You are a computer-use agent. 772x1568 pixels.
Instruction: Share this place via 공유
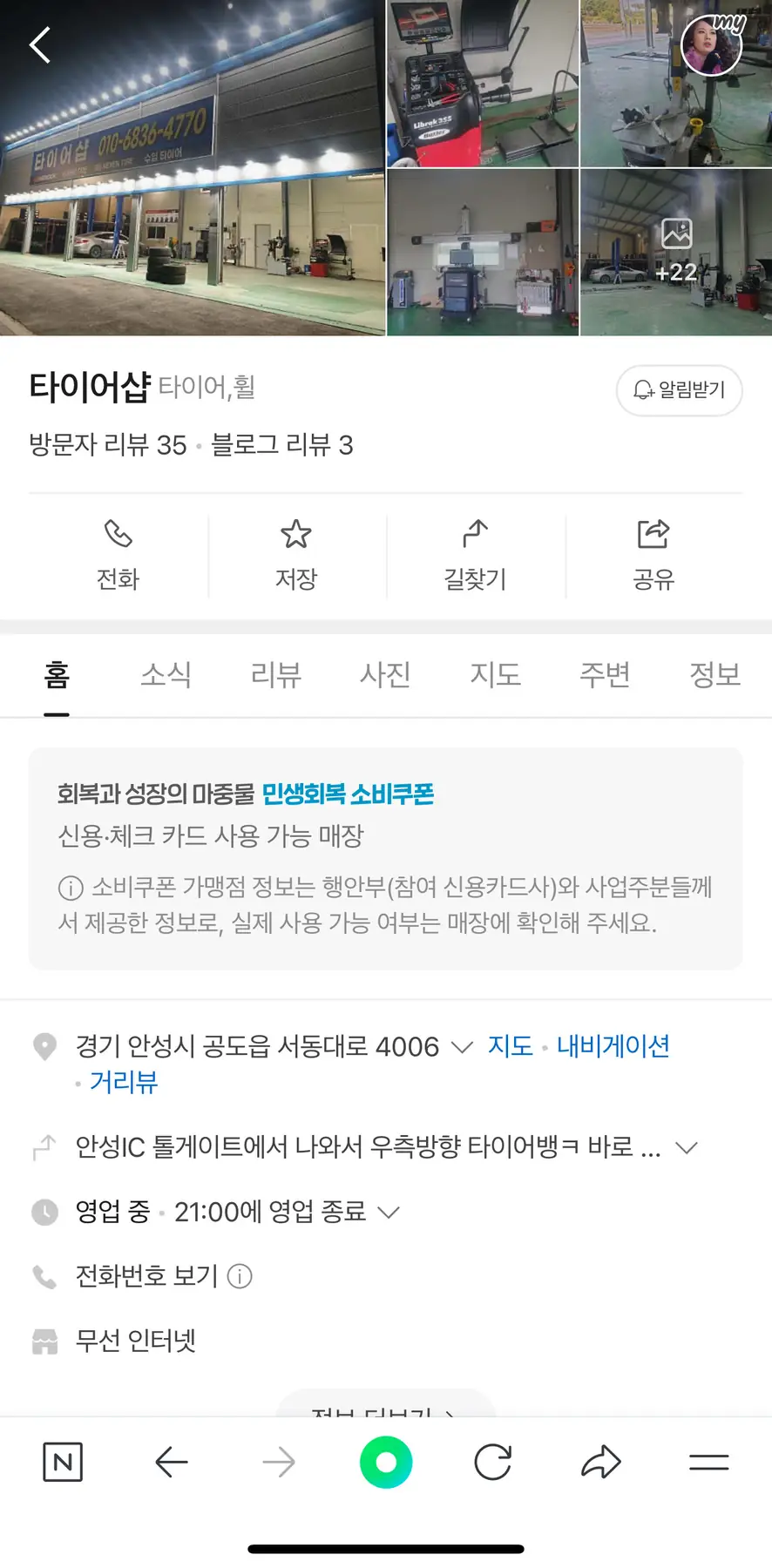[x=653, y=554]
